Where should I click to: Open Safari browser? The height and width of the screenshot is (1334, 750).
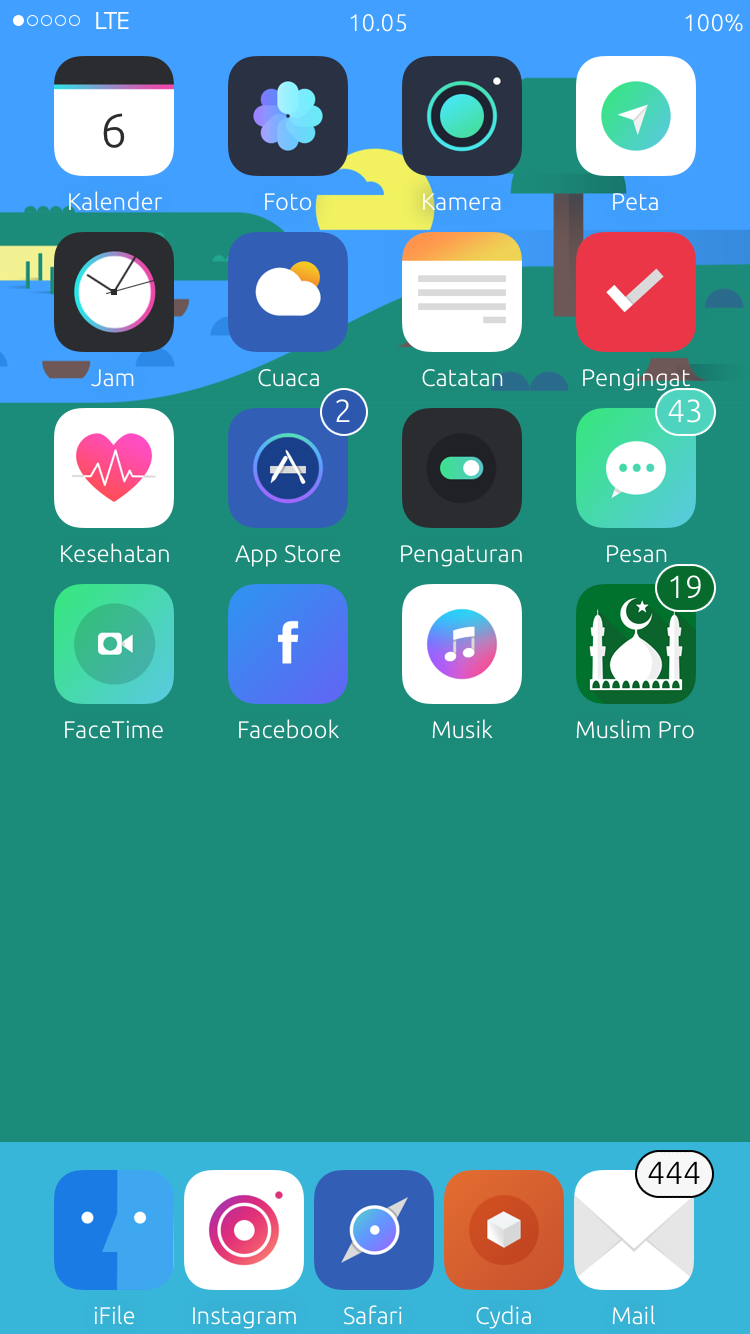click(x=374, y=1230)
